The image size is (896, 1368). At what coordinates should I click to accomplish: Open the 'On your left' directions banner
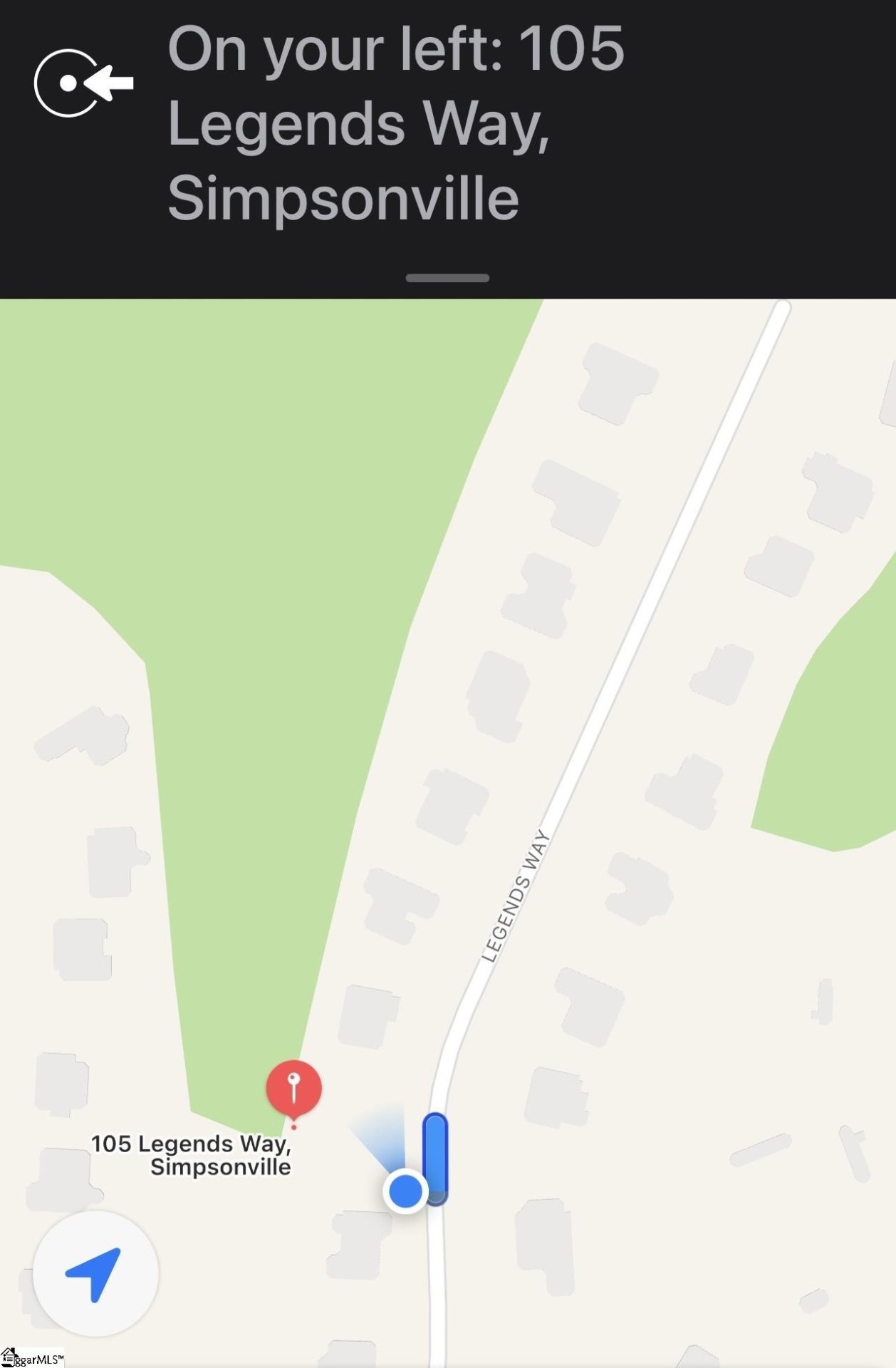coord(396,123)
